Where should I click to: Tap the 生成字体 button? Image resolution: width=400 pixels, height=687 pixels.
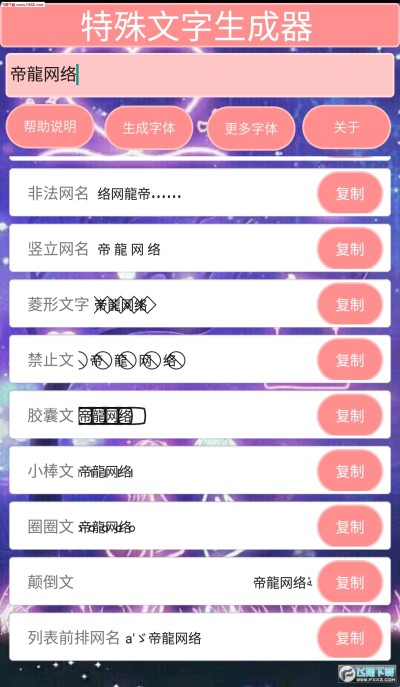[149, 128]
